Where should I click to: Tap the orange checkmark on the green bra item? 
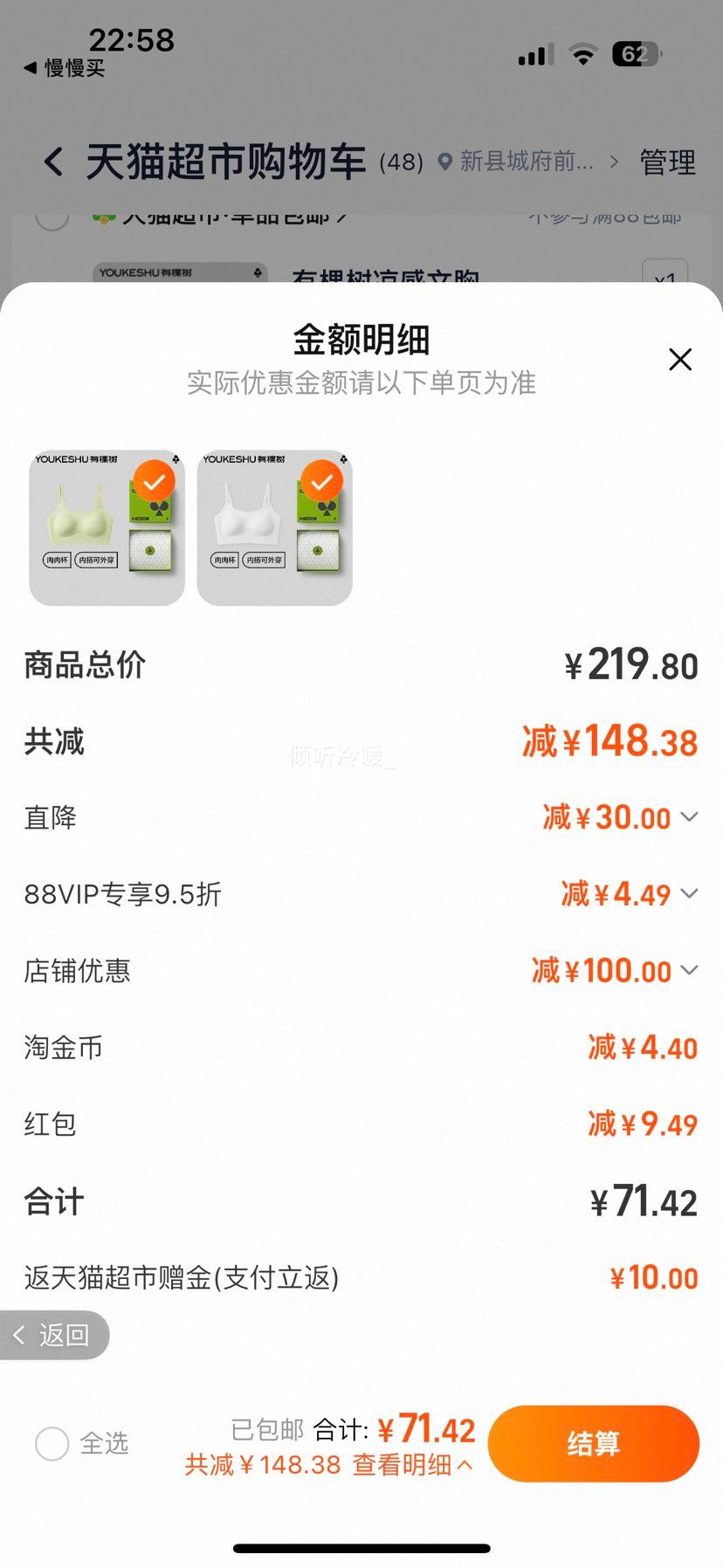click(155, 480)
